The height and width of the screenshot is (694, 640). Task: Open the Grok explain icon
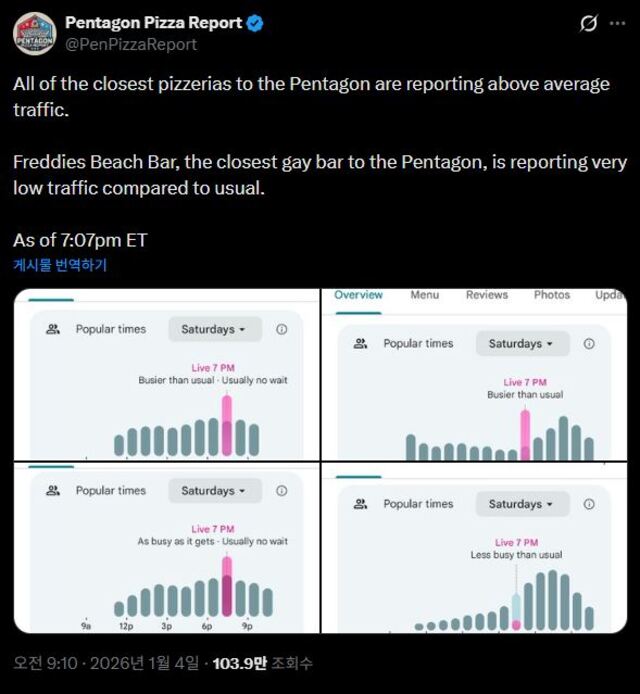click(x=589, y=24)
